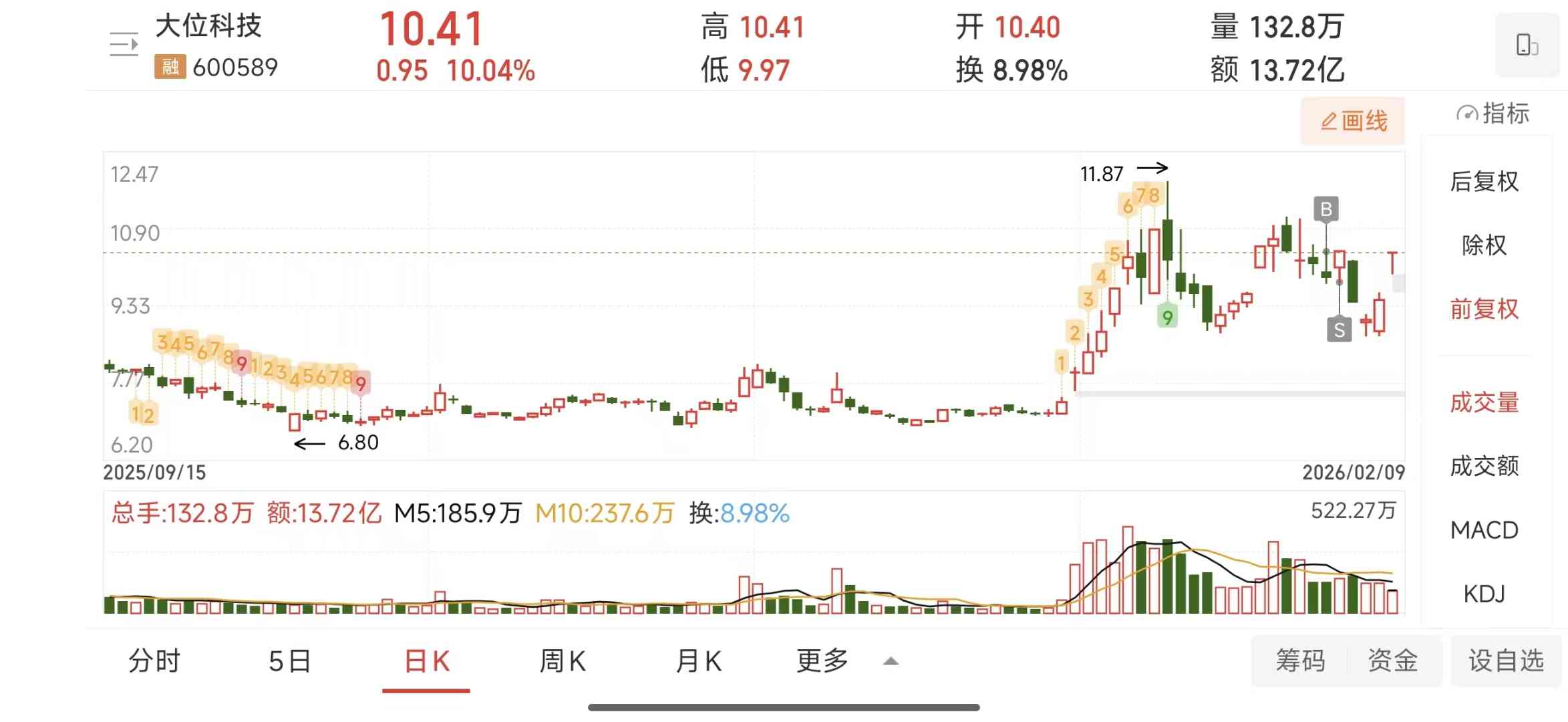Tap the 画线 draw line button
Viewport: 1568px width, 722px height.
(x=1353, y=121)
